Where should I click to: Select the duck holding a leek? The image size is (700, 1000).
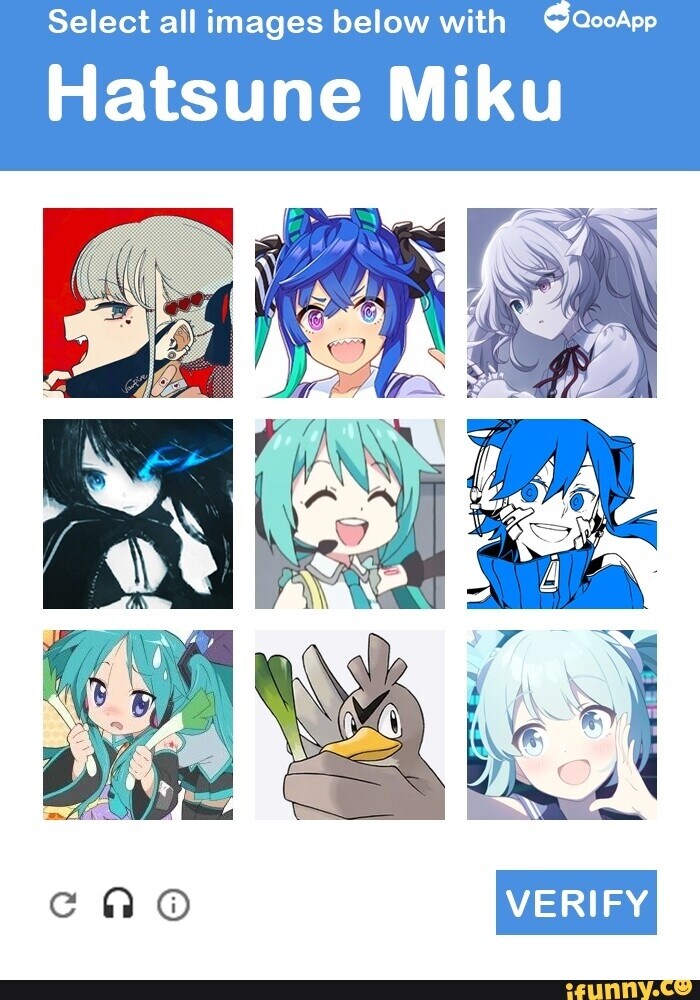click(350, 725)
